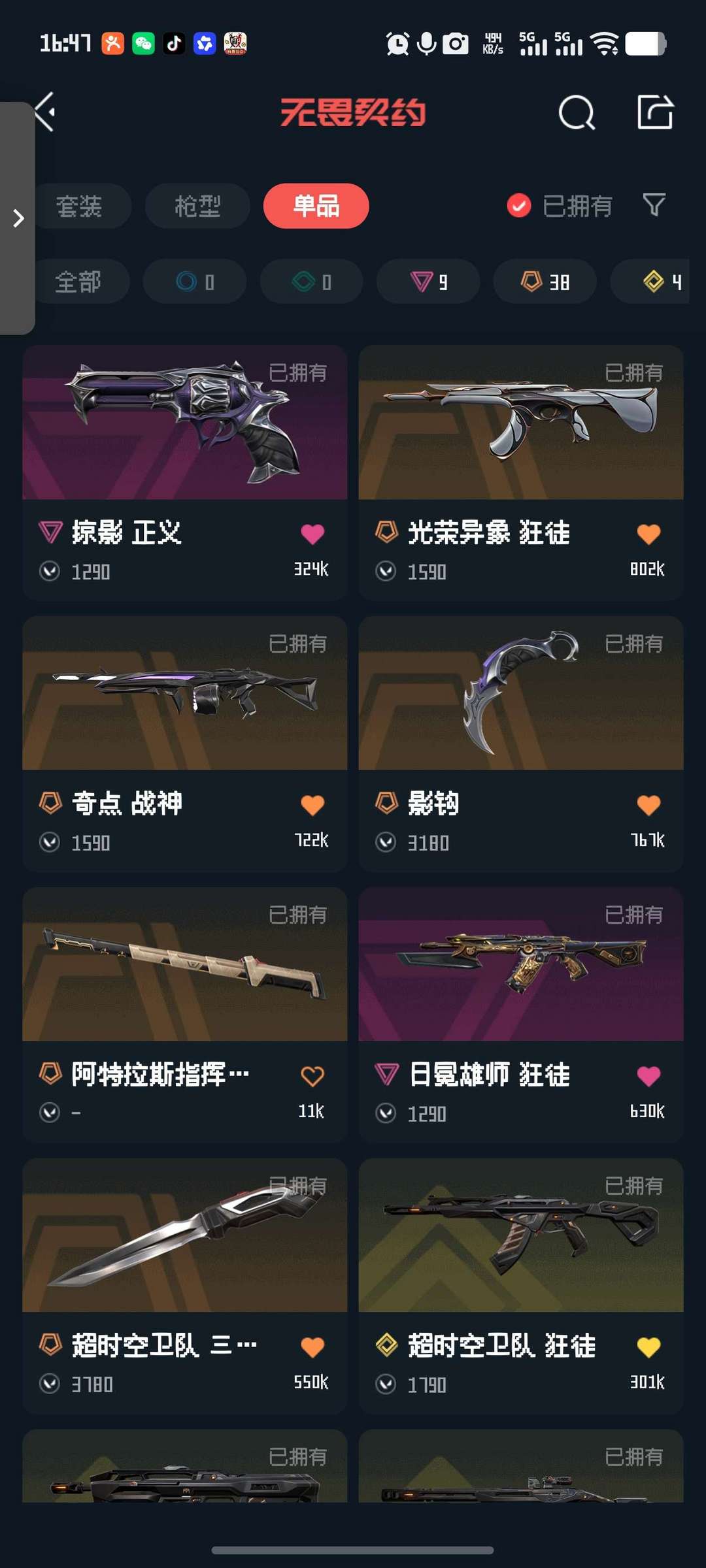Tap the share icon in the header
706x1568 pixels.
[655, 112]
